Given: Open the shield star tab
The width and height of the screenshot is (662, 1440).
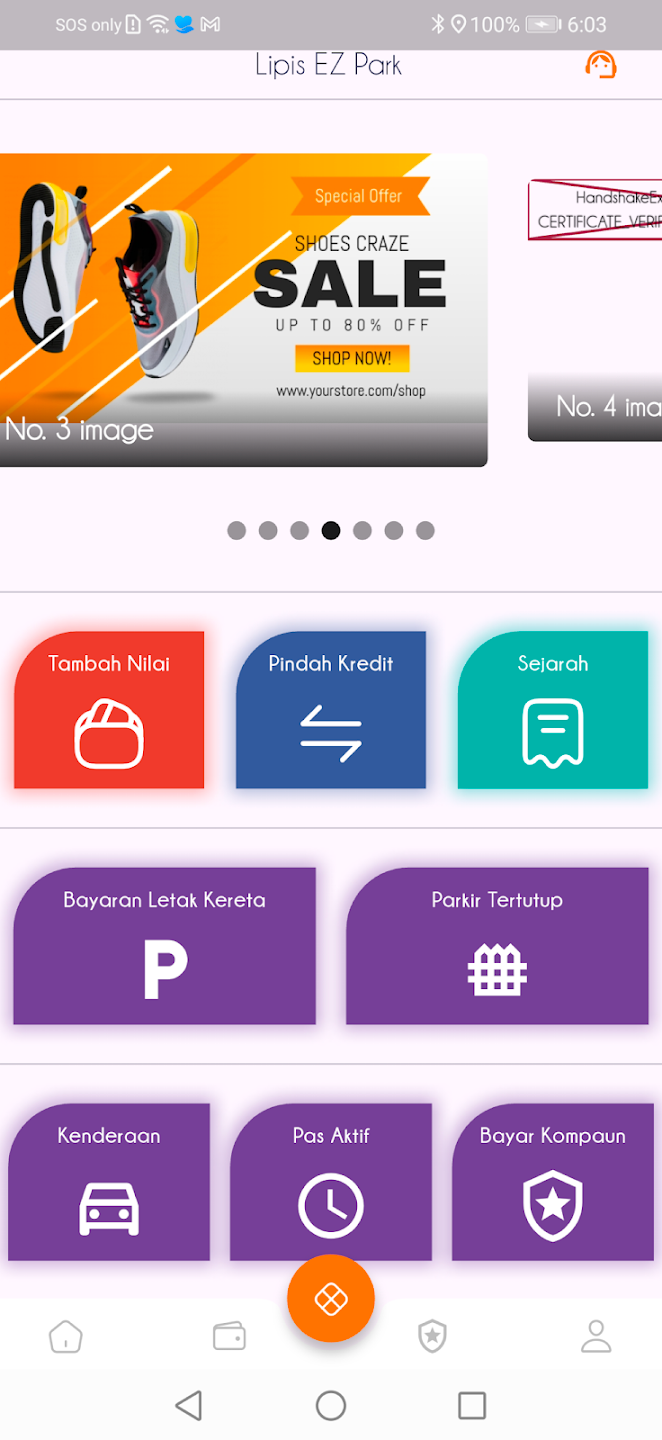Looking at the screenshot, I should click(432, 1337).
